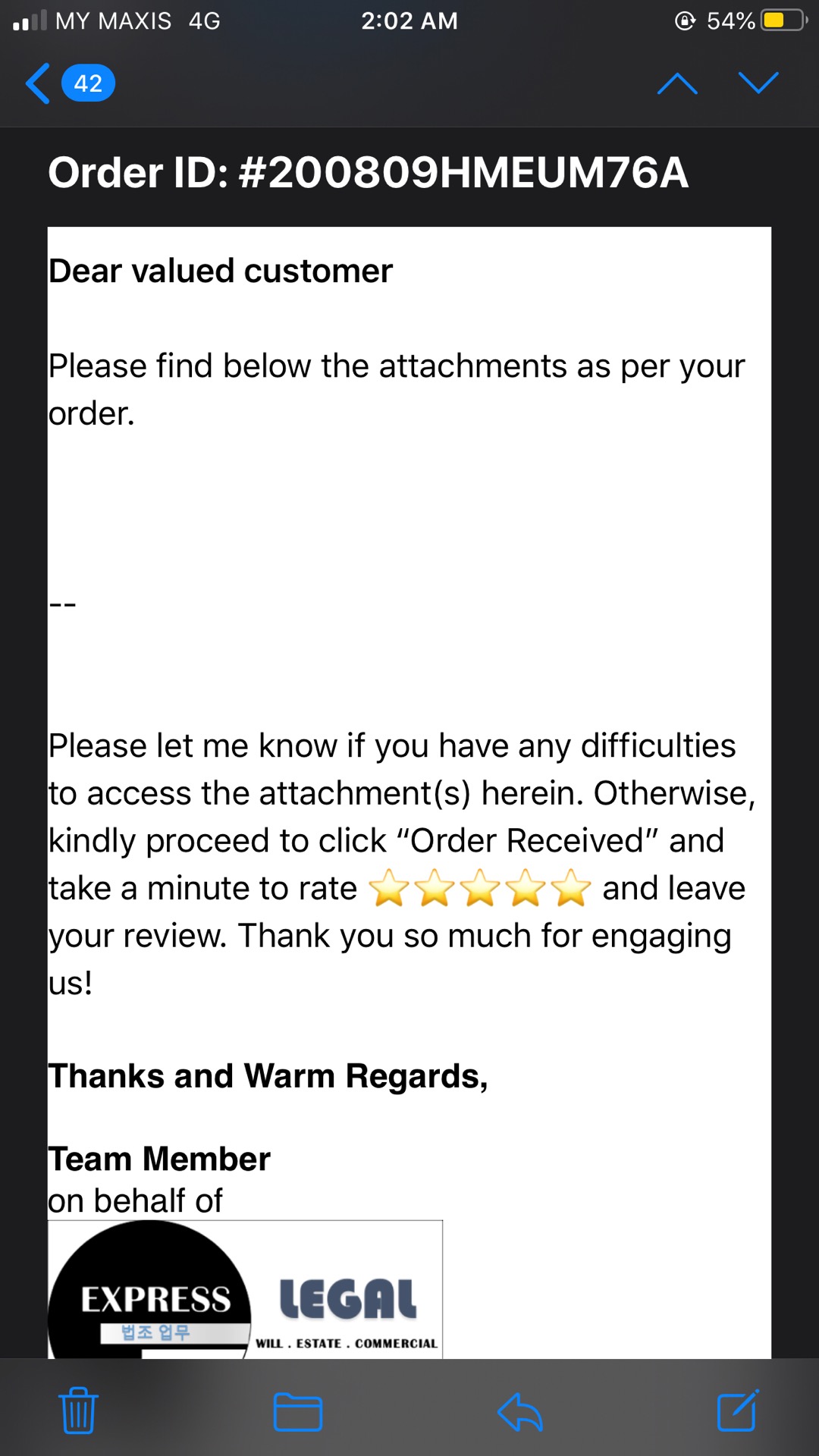Move this email to a folder
The width and height of the screenshot is (819, 1456).
point(297,1412)
